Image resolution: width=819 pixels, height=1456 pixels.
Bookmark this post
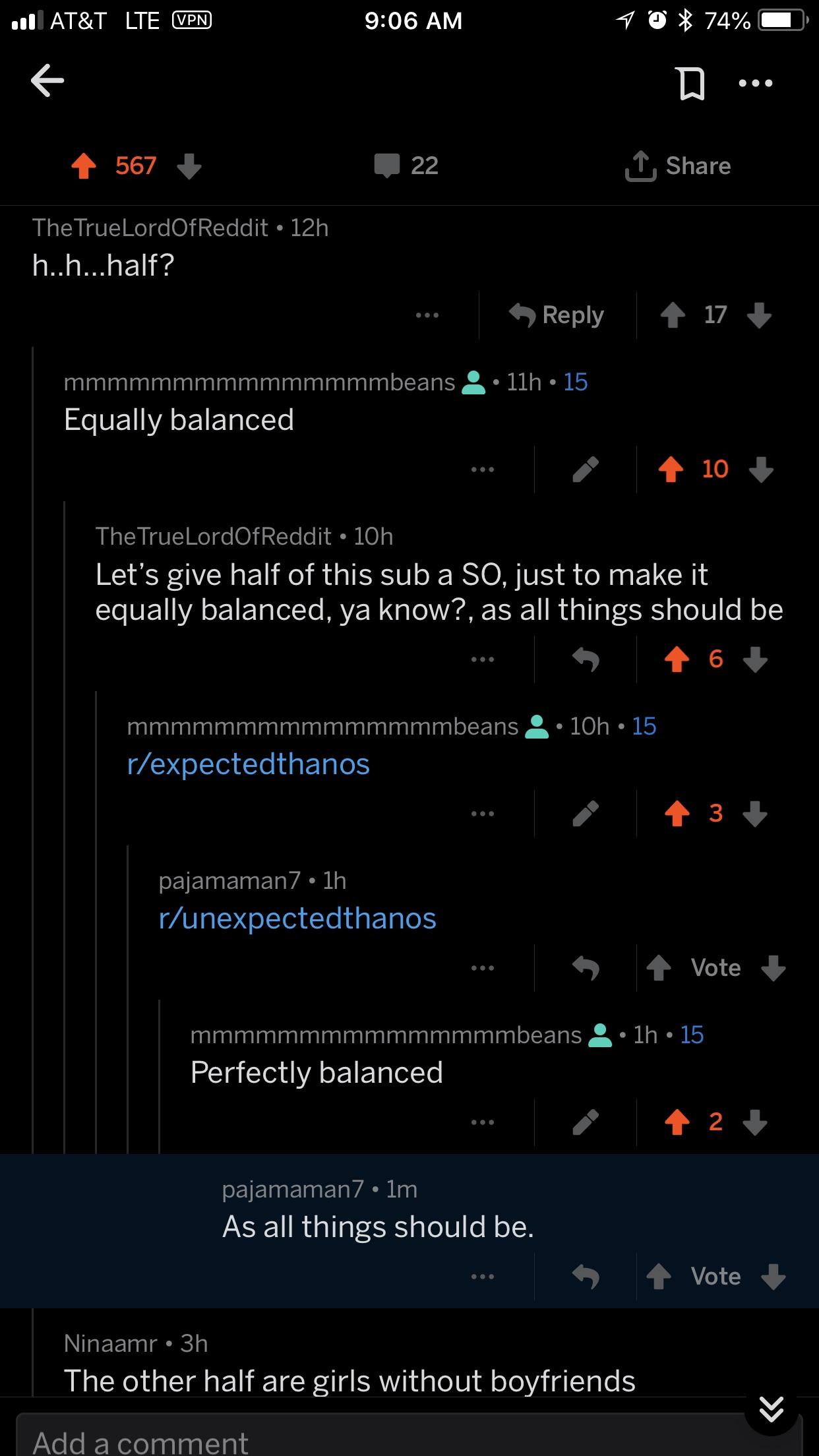(692, 84)
